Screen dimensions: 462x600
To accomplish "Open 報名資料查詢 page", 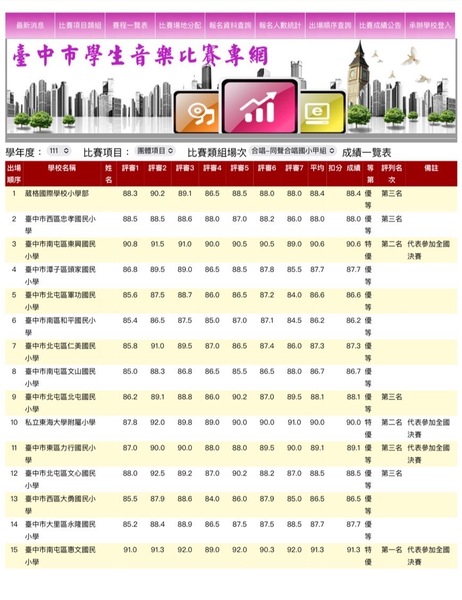I will pyautogui.click(x=230, y=26).
